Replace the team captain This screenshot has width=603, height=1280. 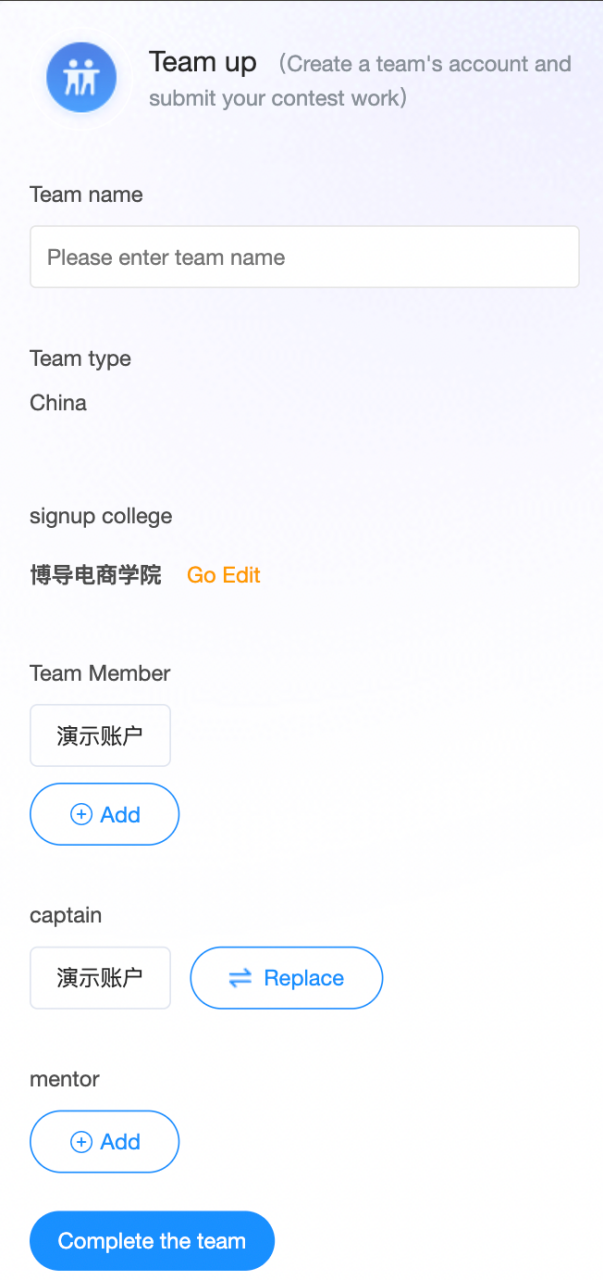pyautogui.click(x=286, y=978)
